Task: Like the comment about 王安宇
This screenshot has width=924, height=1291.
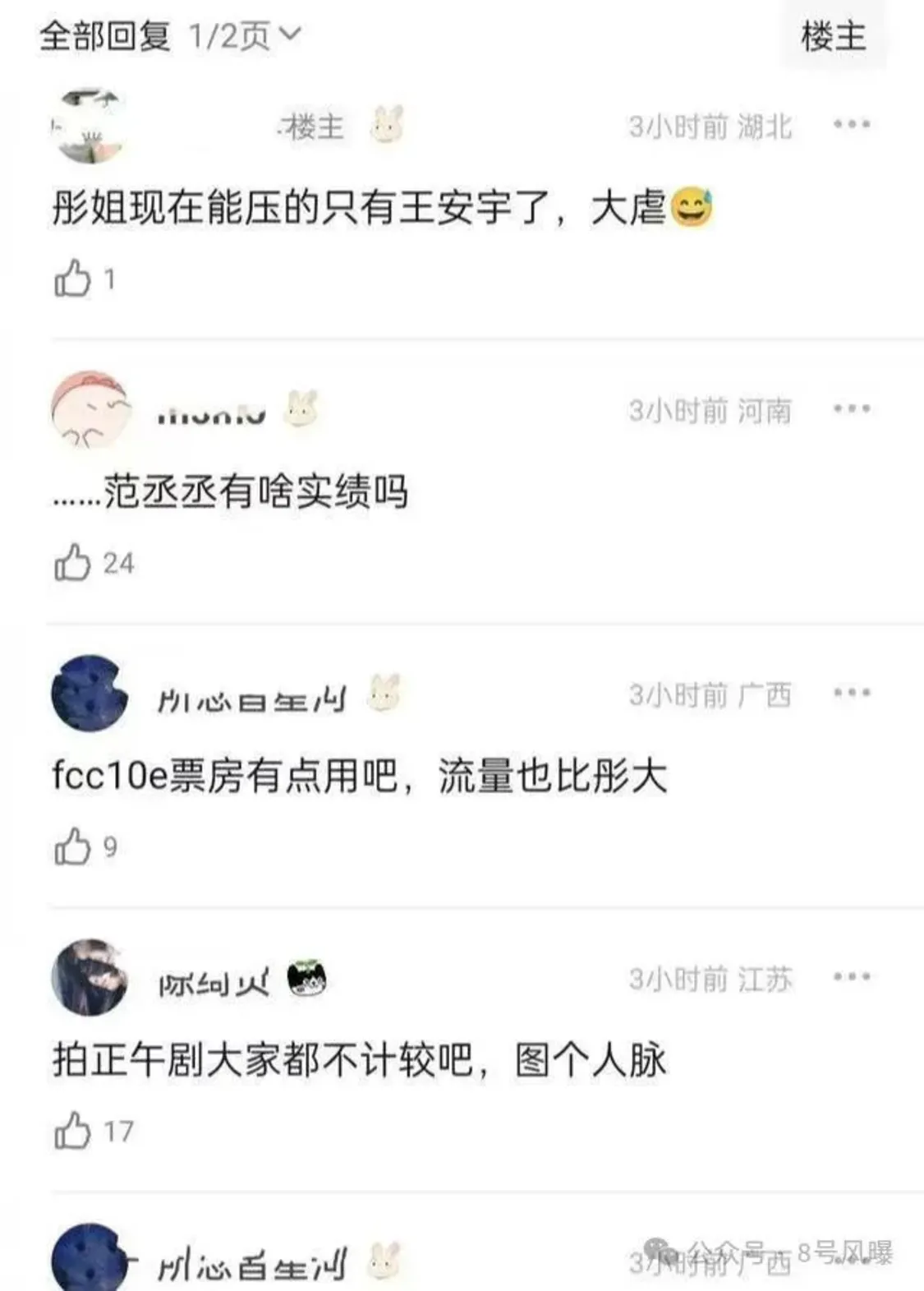Action: pyautogui.click(x=72, y=279)
